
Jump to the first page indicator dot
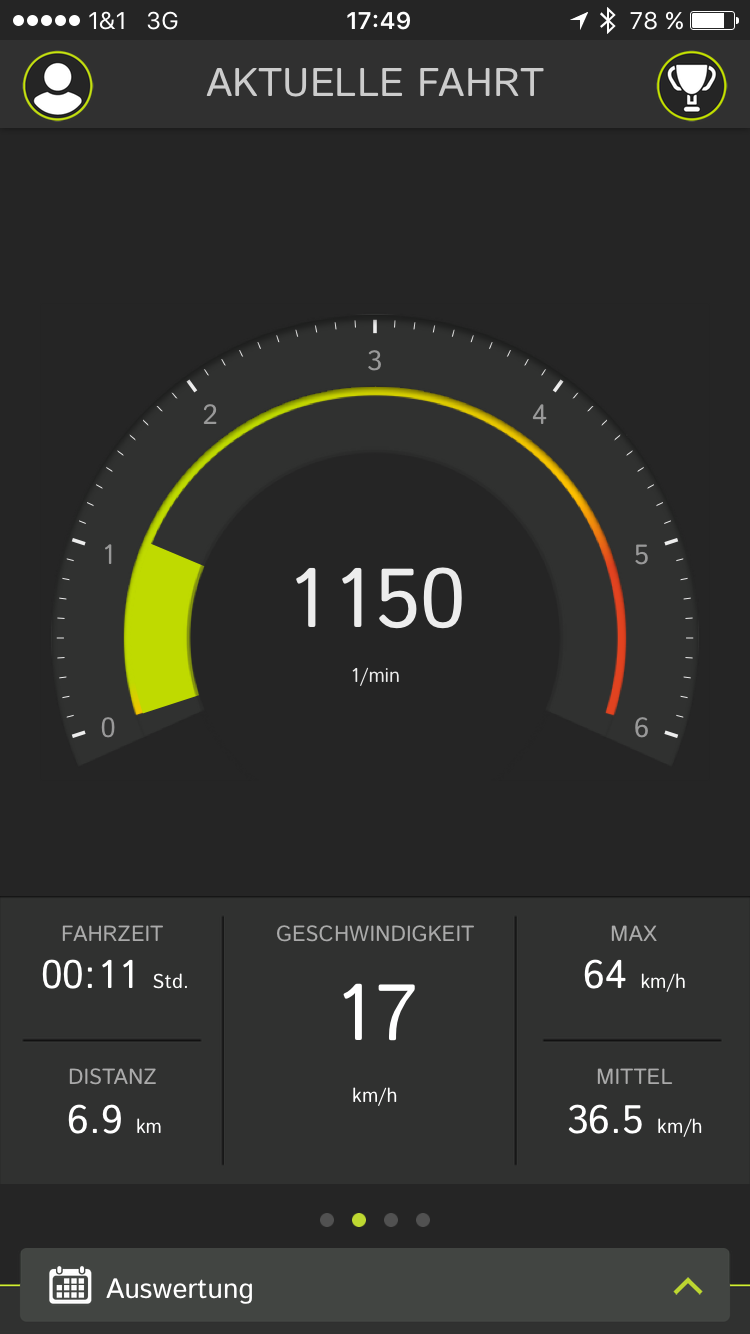pos(327,1220)
